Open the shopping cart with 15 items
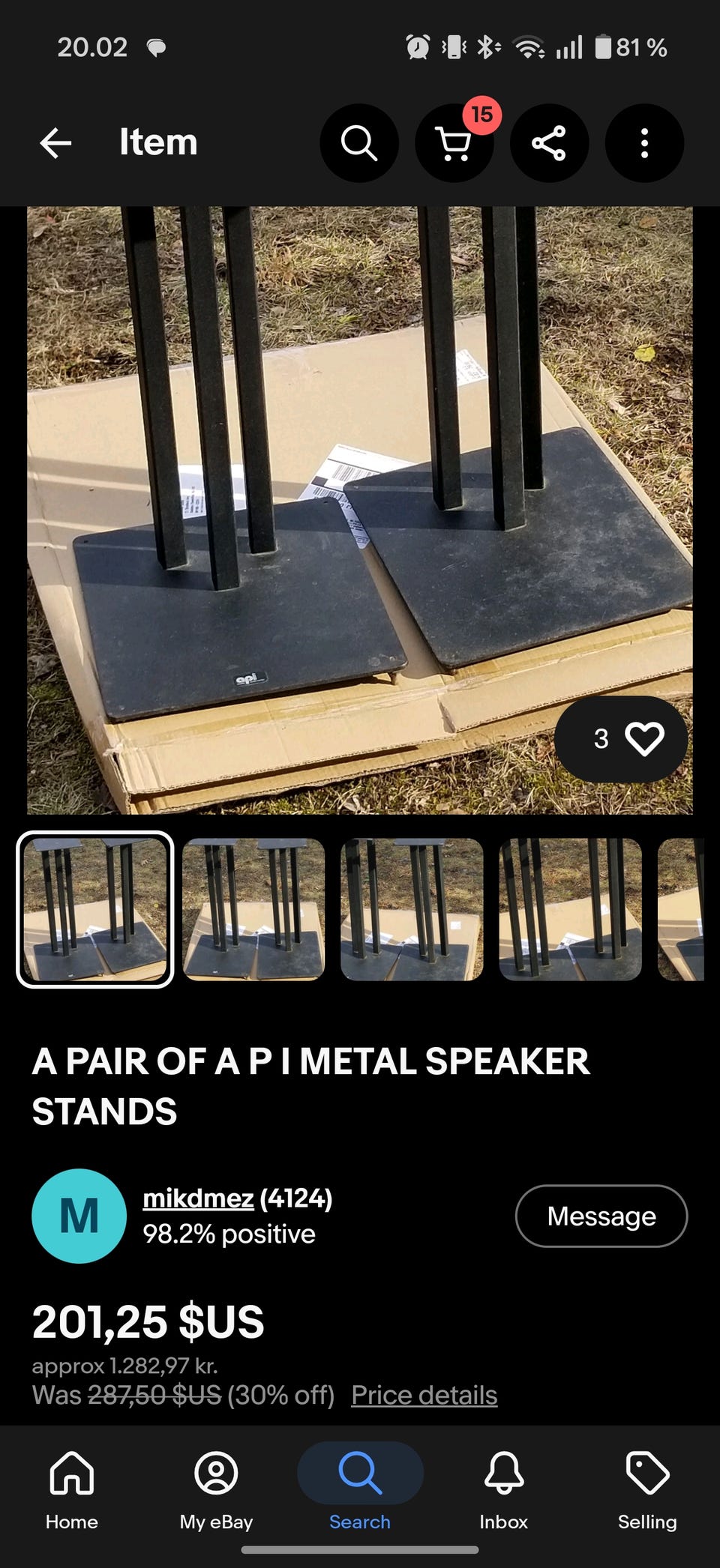 [454, 142]
